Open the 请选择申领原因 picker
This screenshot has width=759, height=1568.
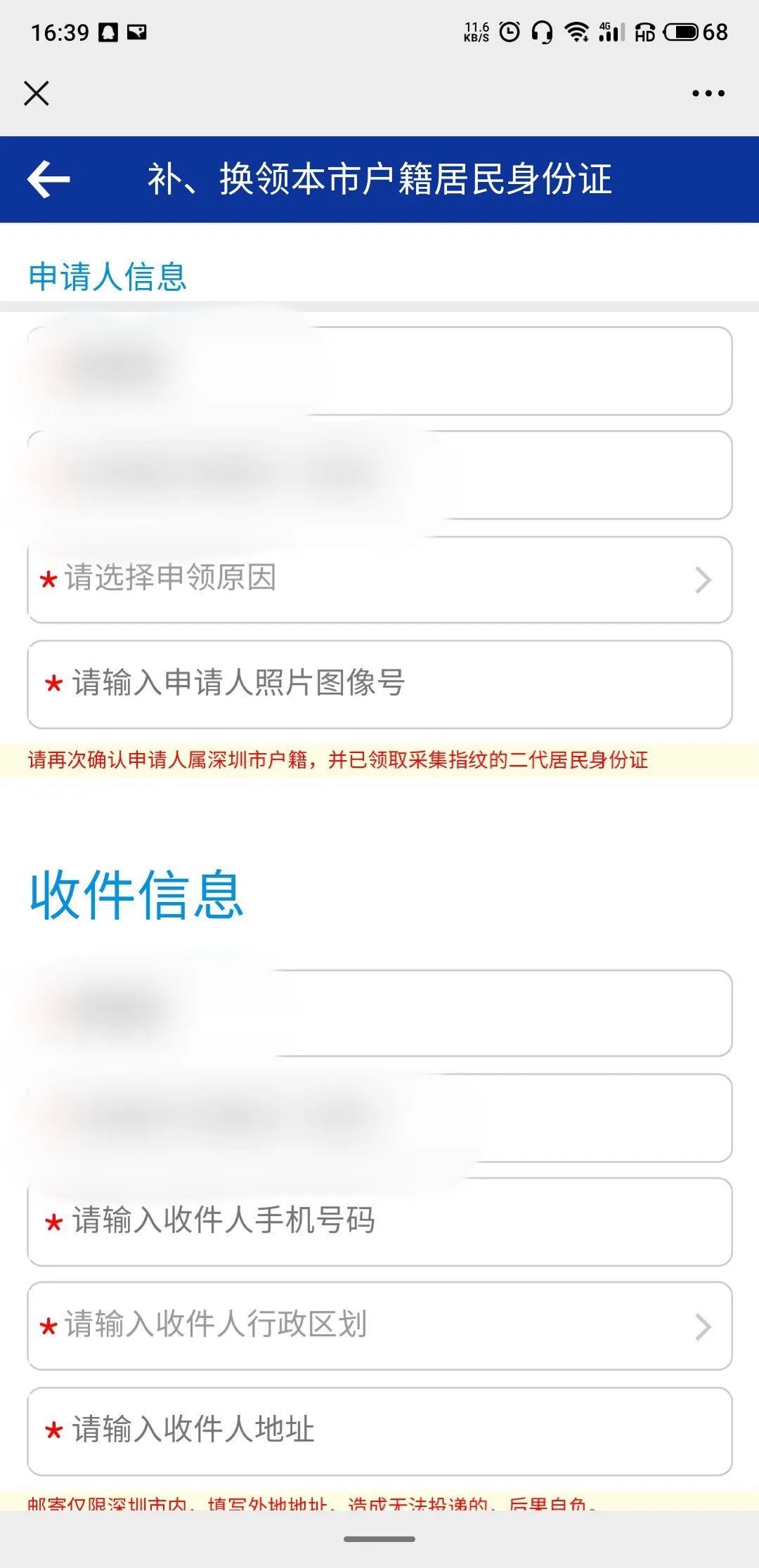(x=379, y=580)
